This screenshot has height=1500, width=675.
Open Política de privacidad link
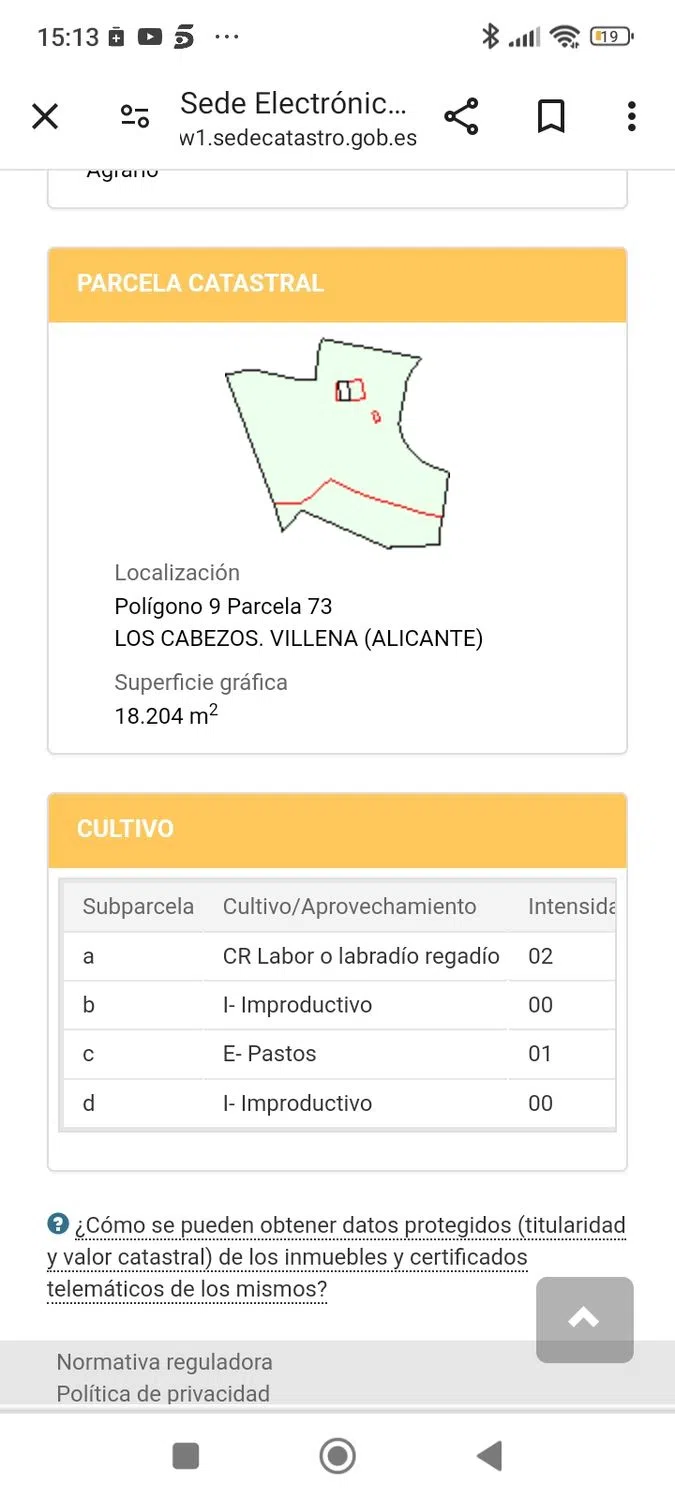[x=163, y=1393]
